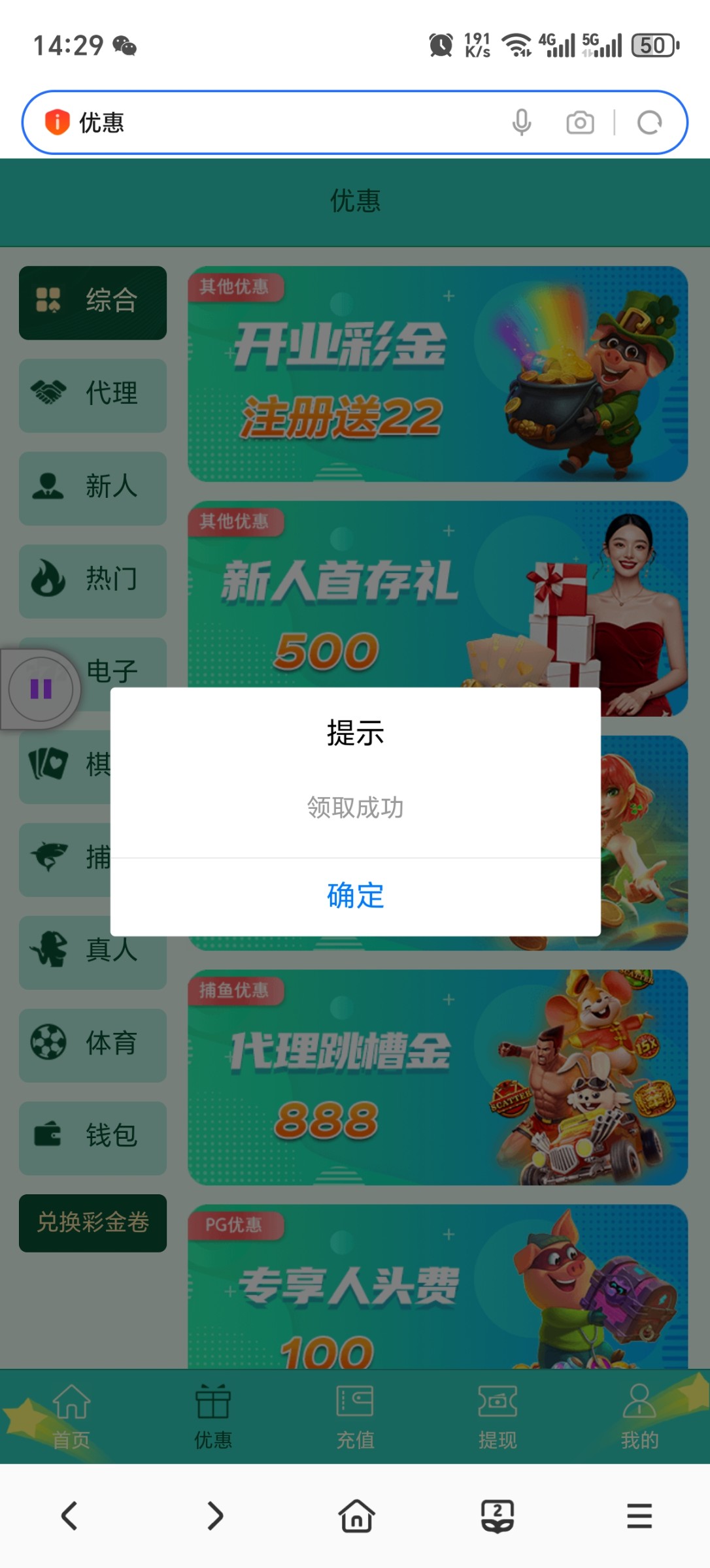Screen dimensions: 710x1568
Task: Open the 开业彩金 注册送22 promotion
Action: pos(437,374)
